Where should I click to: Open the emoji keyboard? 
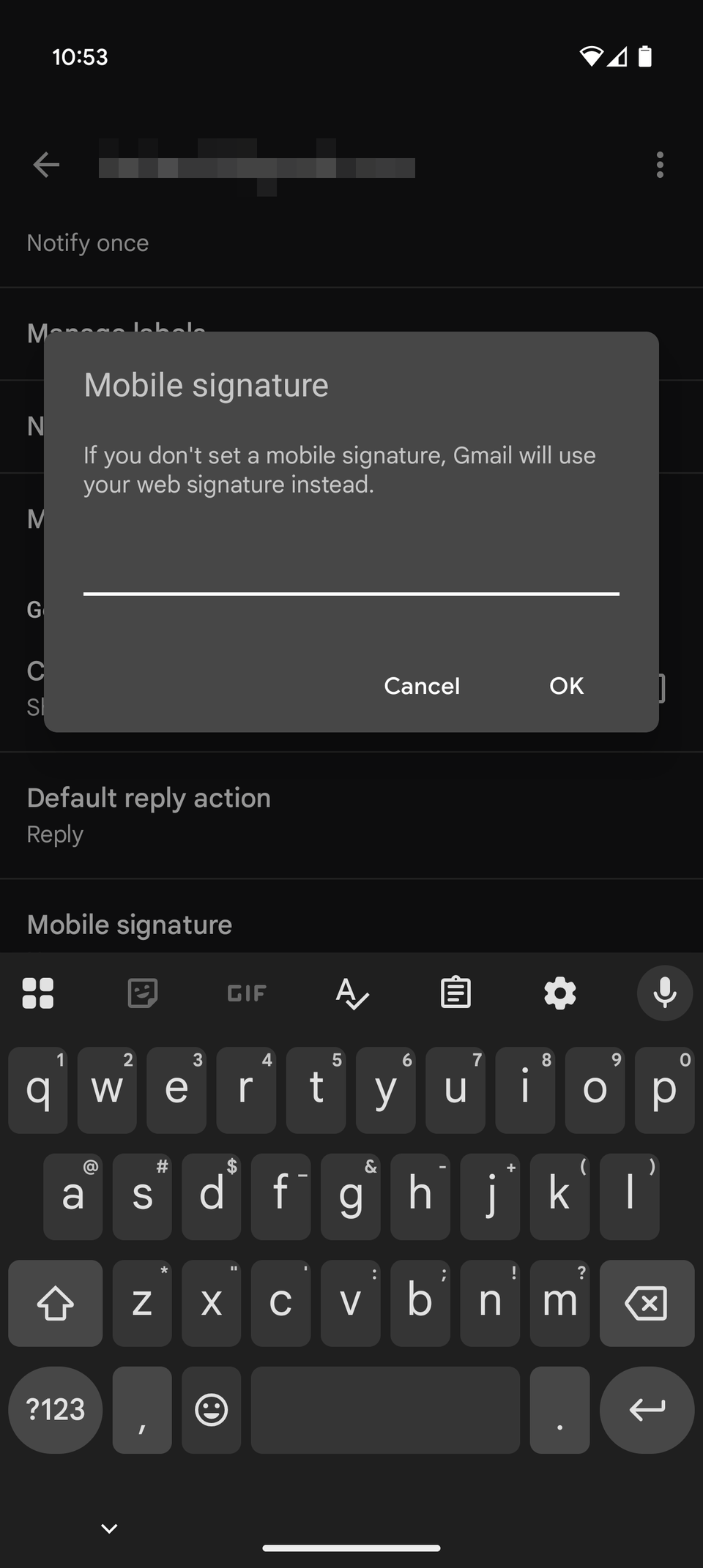point(212,1410)
